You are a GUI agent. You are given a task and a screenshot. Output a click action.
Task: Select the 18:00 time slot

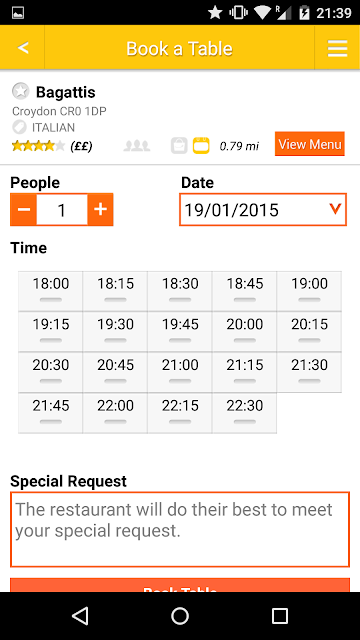click(x=51, y=291)
